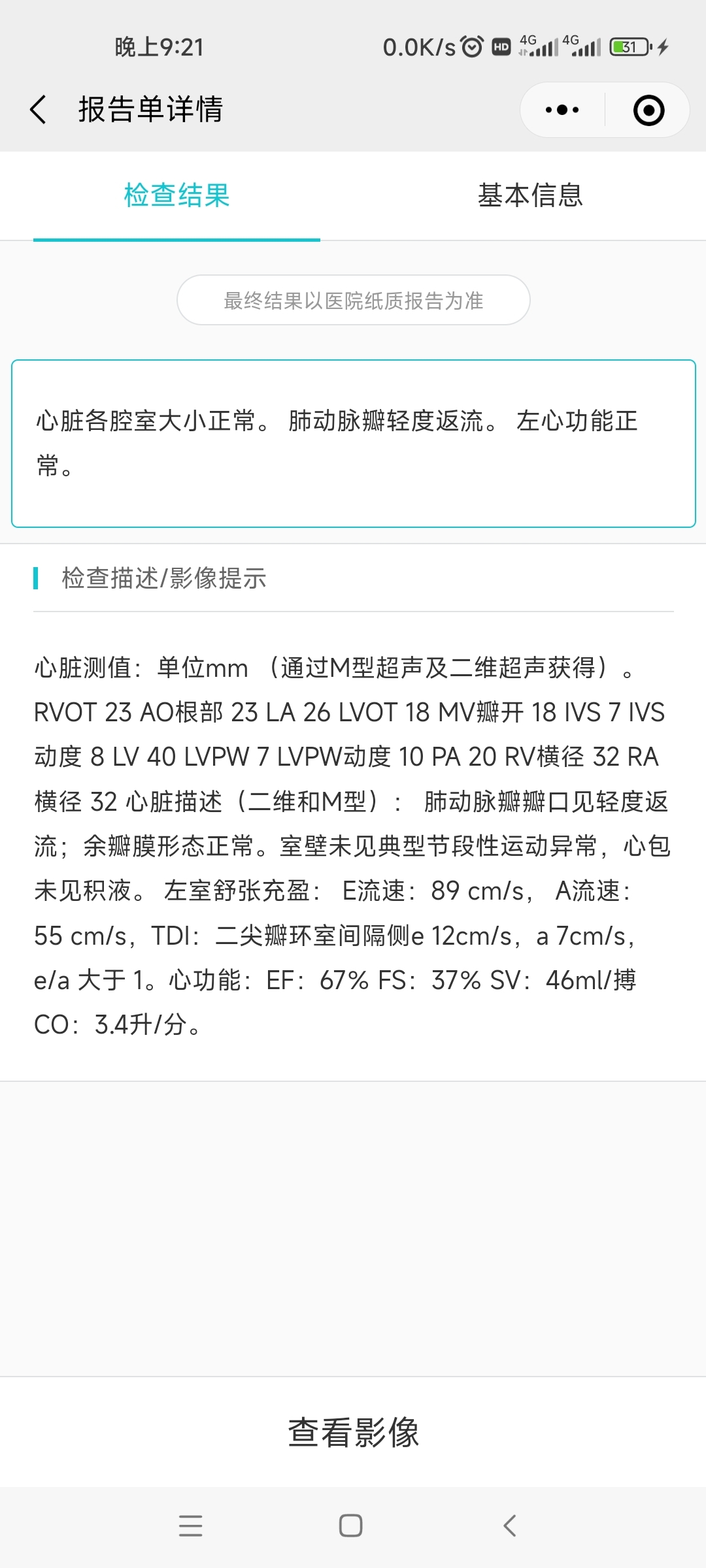The height and width of the screenshot is (1568, 706).
Task: Open the mini program three-dot menu
Action: point(562,110)
